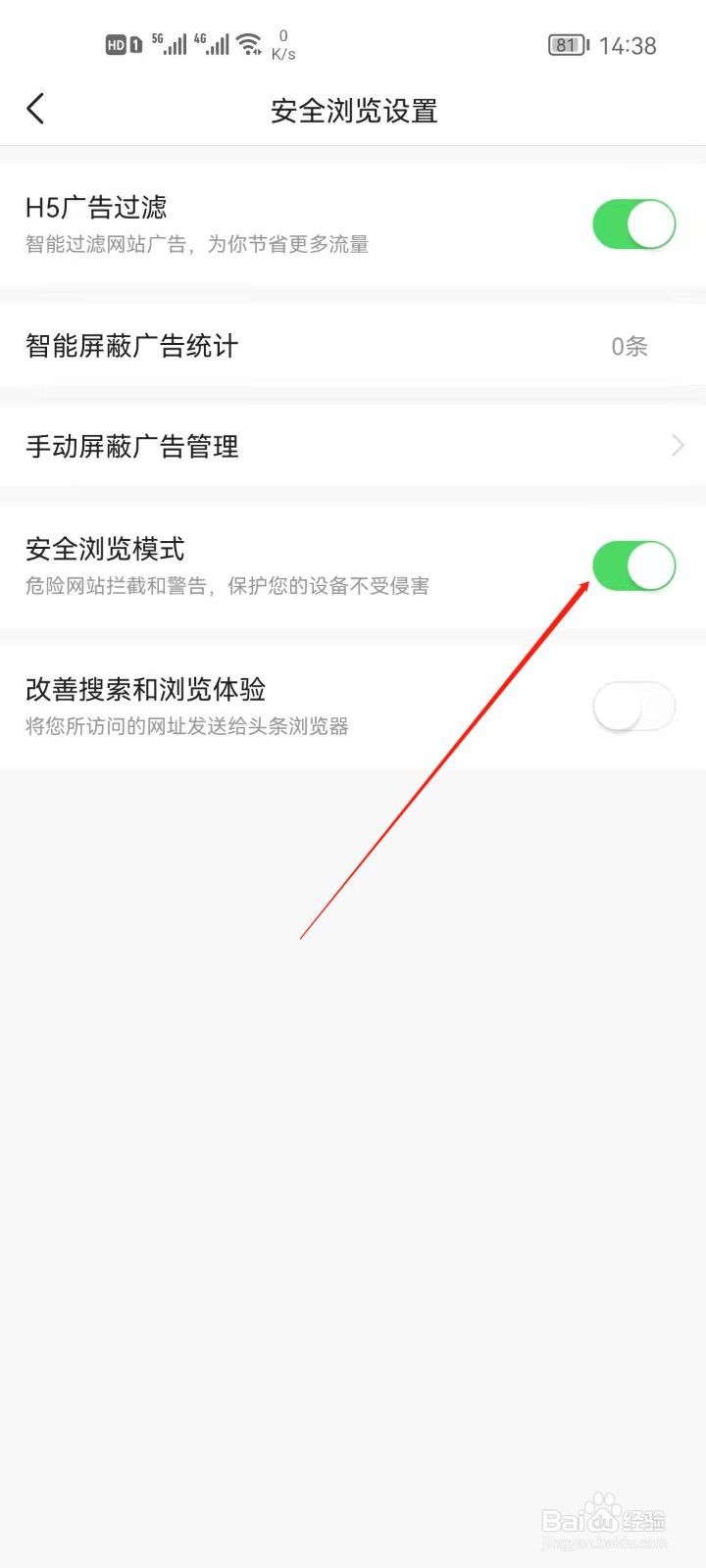
Task: Select the 智能屏蔽广告统计 row
Action: pos(131,346)
